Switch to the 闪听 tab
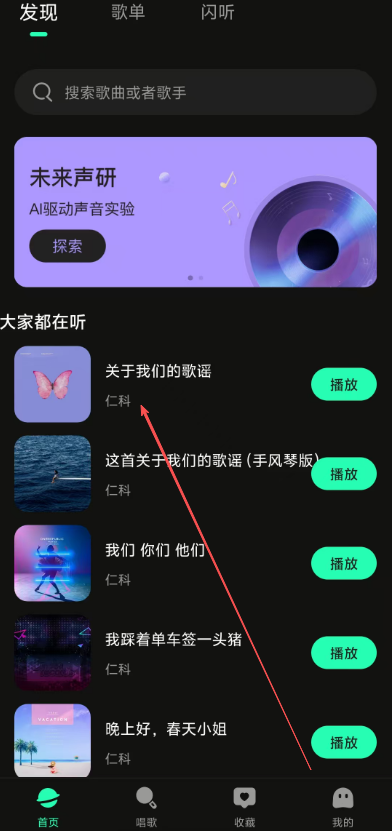 (217, 13)
